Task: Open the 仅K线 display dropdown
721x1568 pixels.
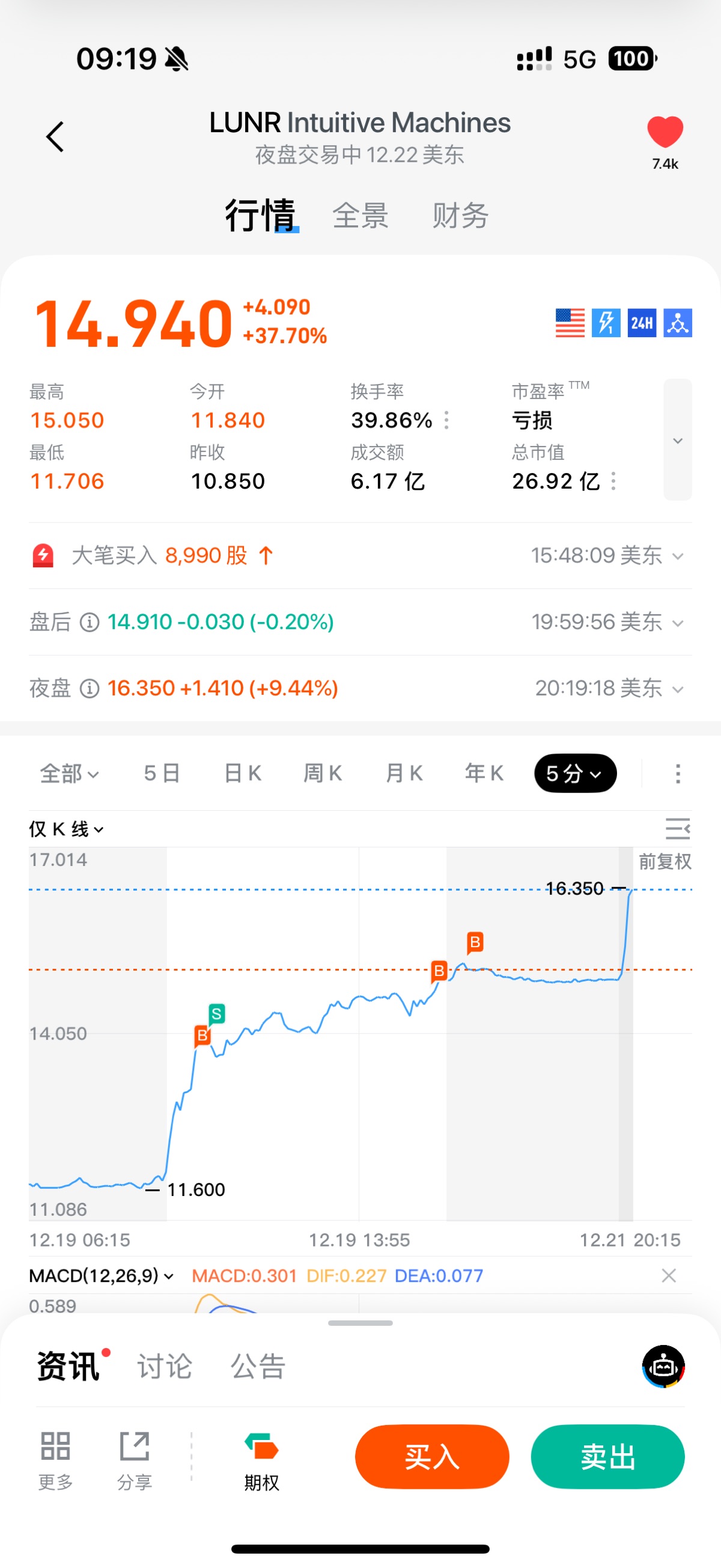Action: [x=66, y=829]
